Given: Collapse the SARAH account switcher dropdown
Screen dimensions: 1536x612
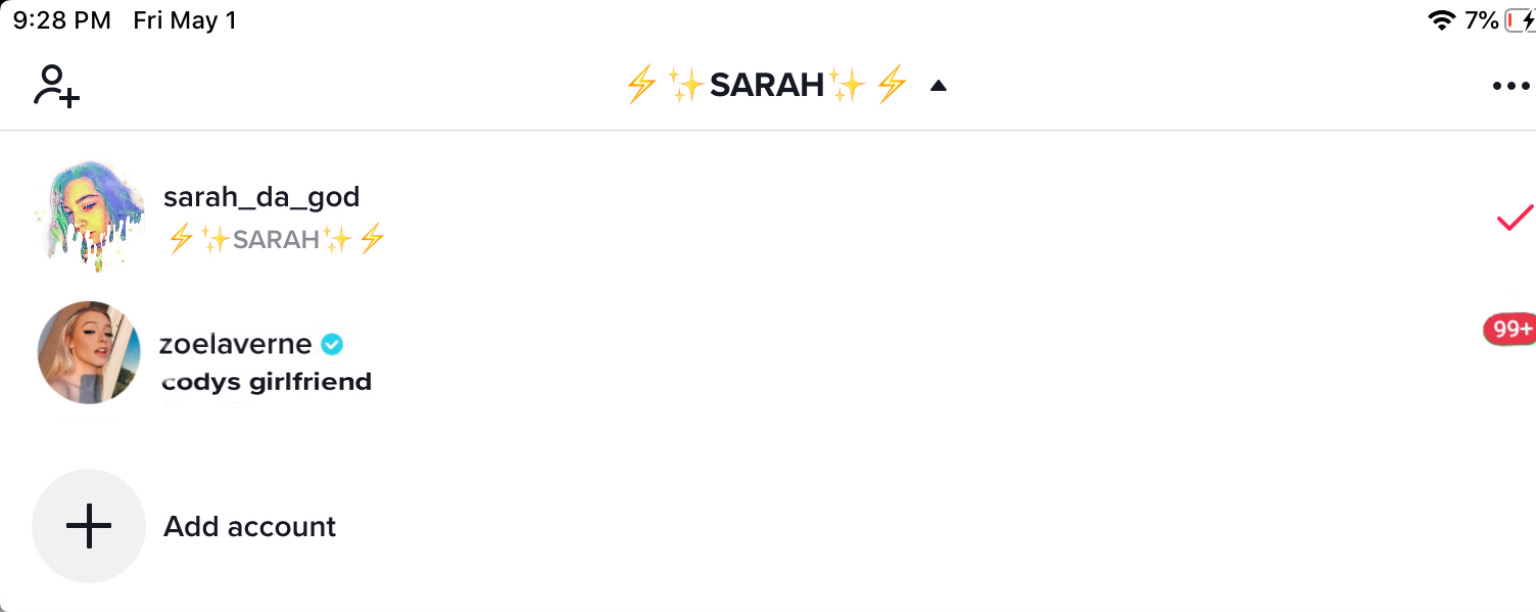Looking at the screenshot, I should [x=937, y=86].
